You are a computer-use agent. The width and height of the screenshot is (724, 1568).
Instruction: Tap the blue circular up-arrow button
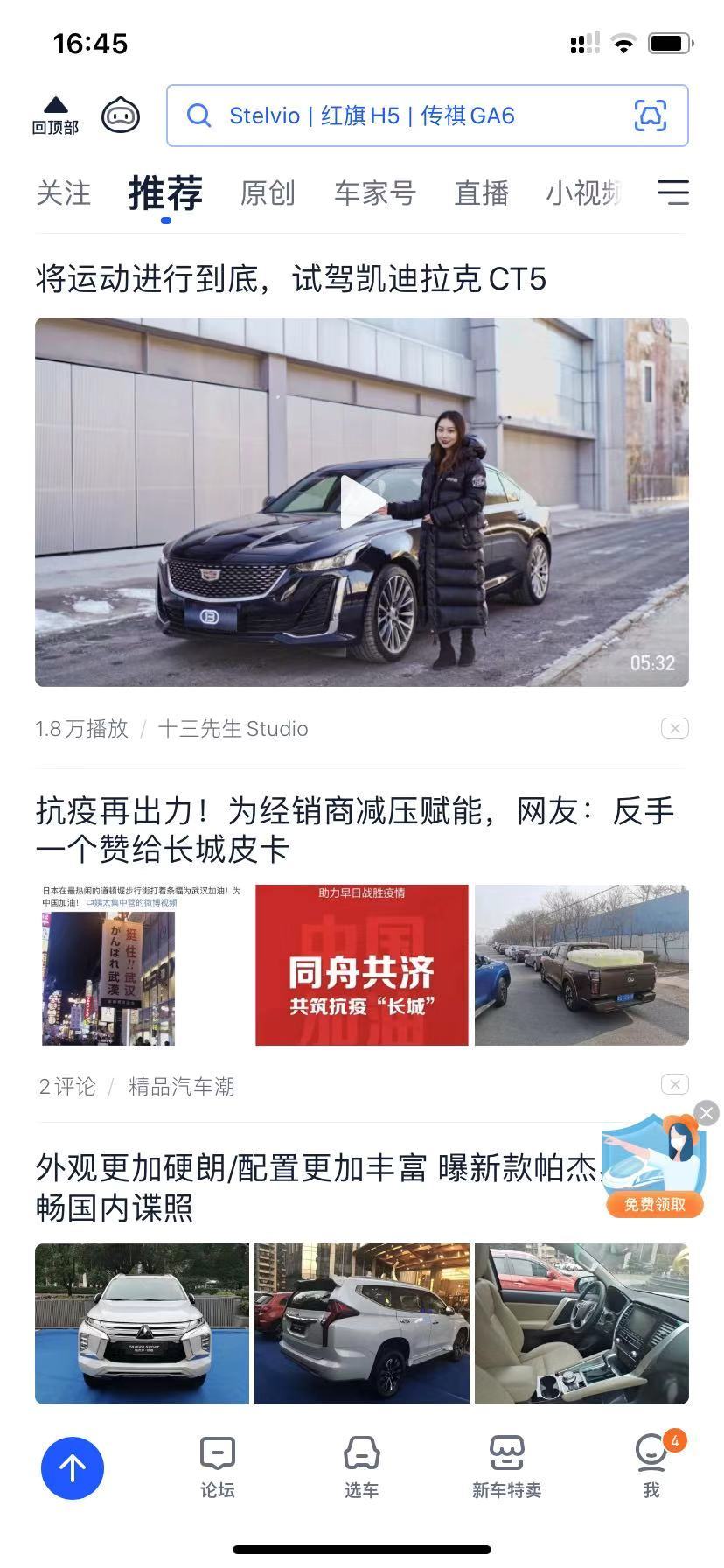coord(73,1468)
